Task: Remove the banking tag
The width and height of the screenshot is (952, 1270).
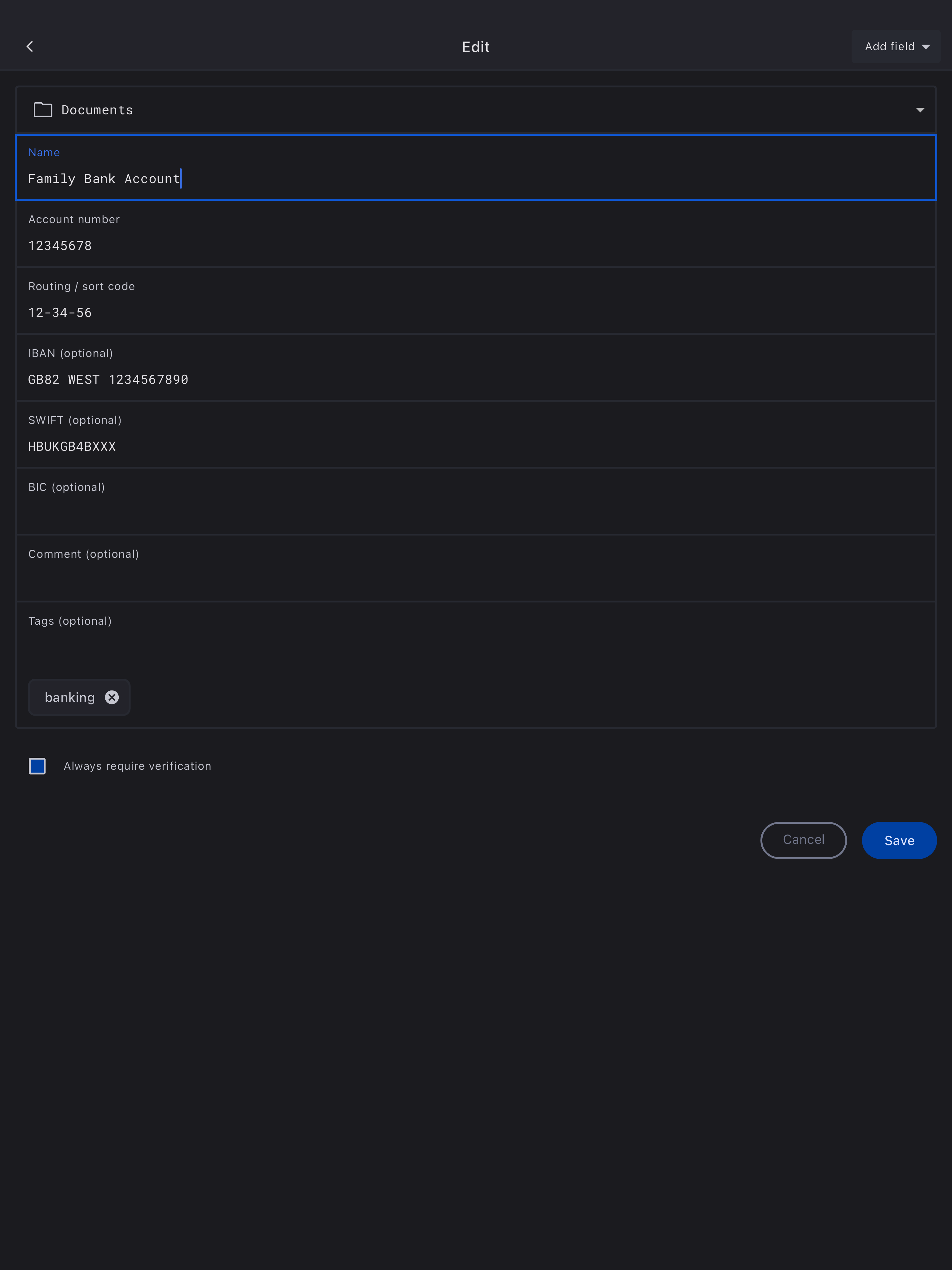Action: [x=112, y=697]
